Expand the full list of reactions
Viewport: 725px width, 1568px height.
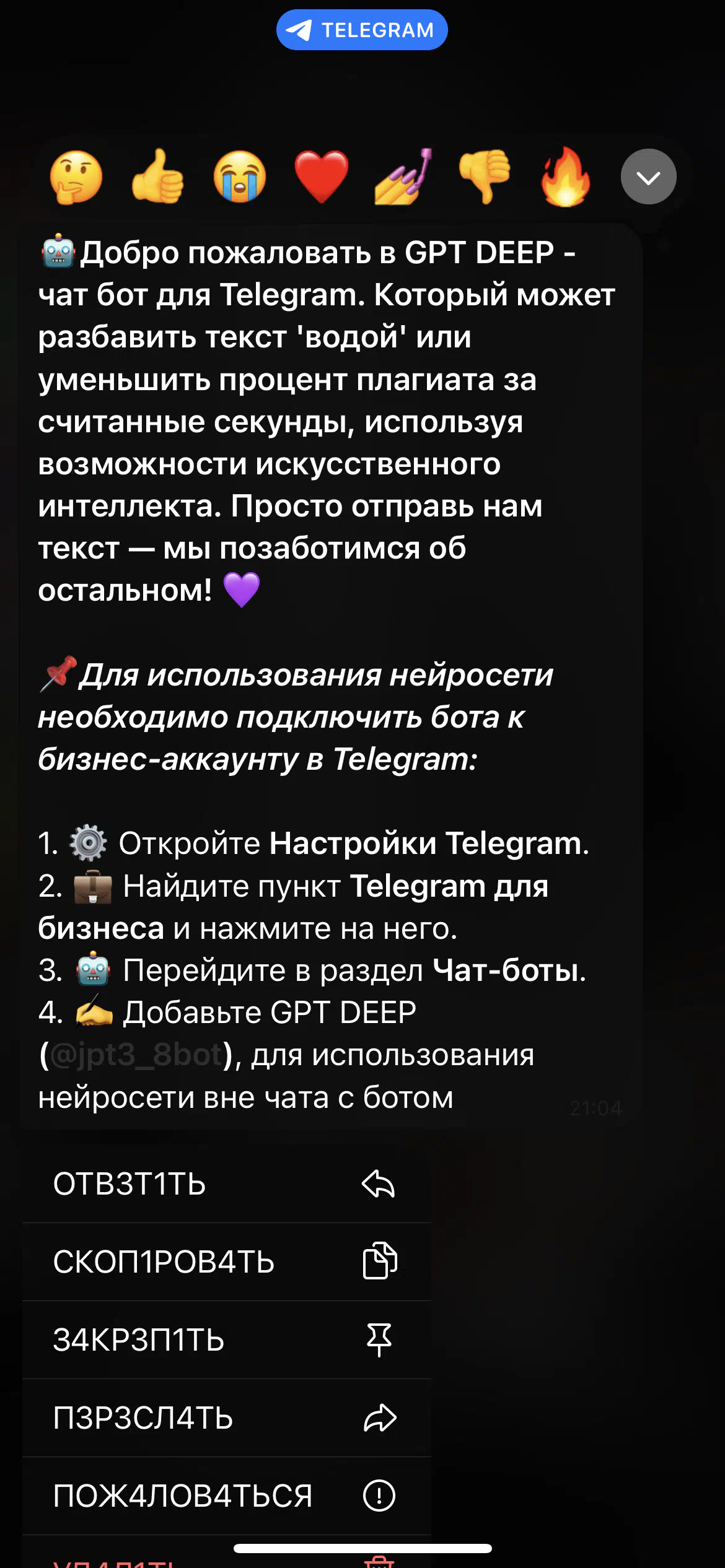[x=649, y=177]
